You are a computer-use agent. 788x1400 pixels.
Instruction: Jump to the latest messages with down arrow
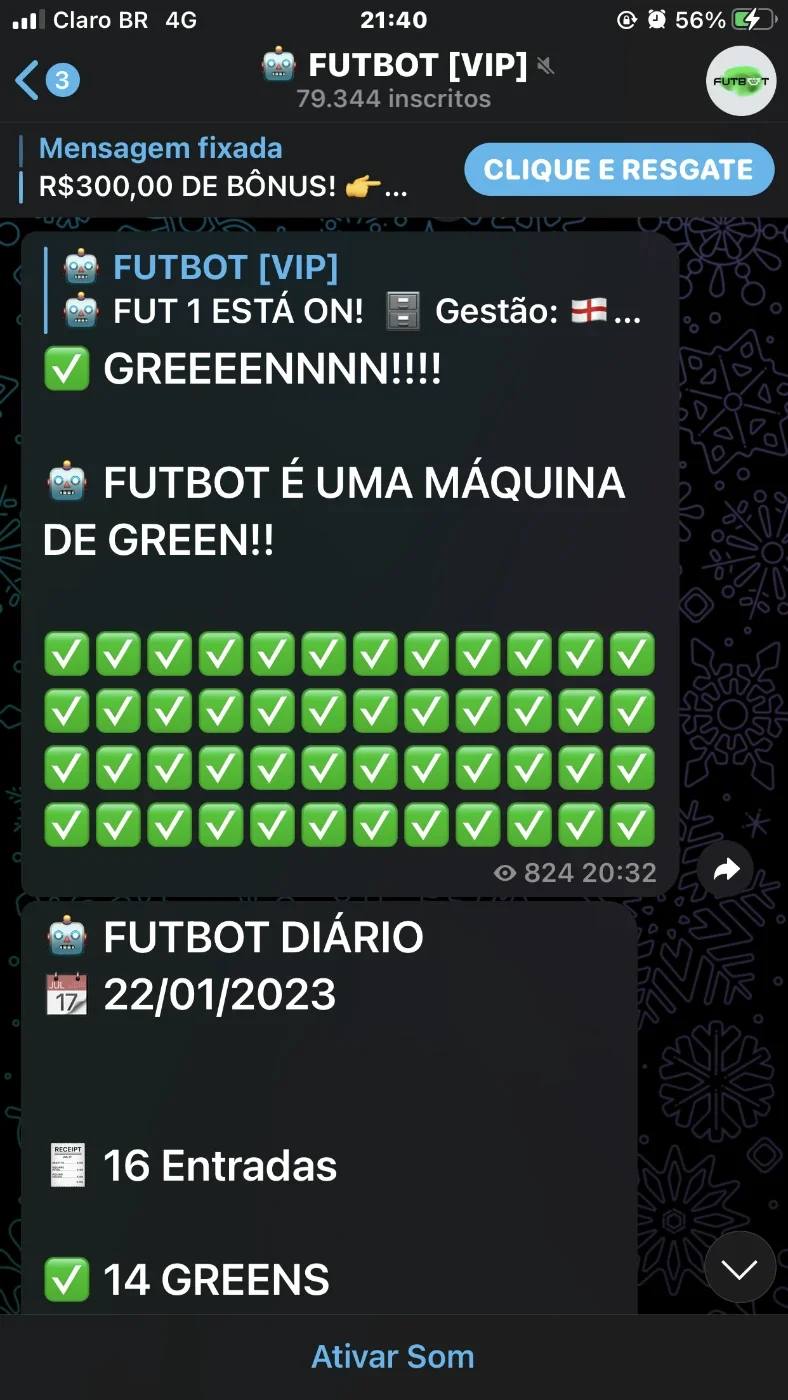click(x=740, y=1268)
